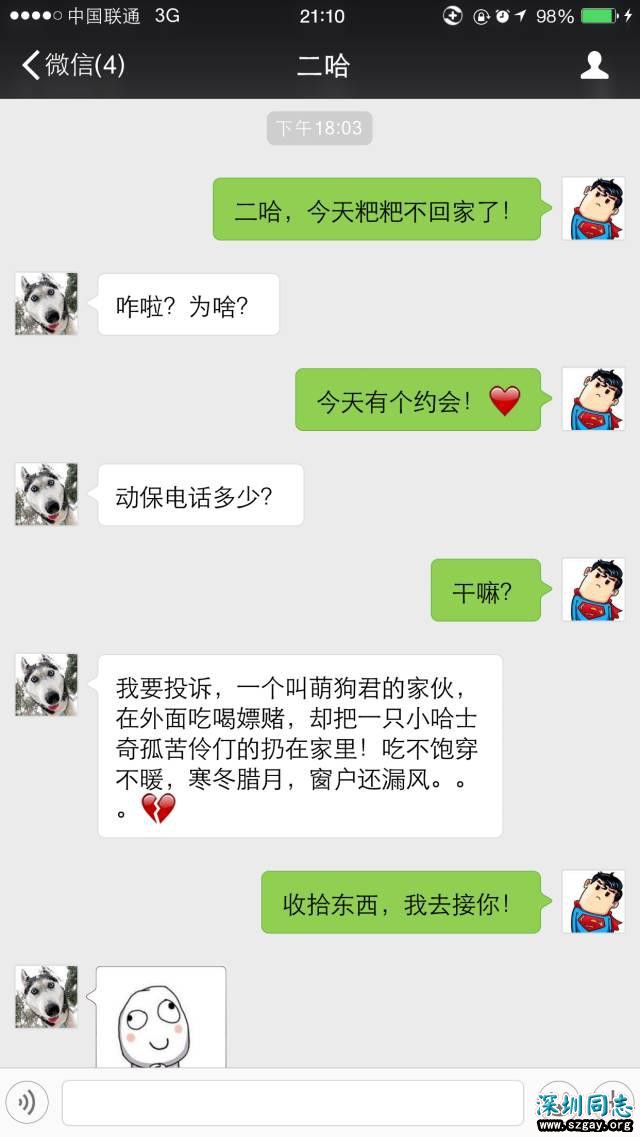
Task: Open husky avatar beside 咋啦？为啥？
Action: pos(46,304)
